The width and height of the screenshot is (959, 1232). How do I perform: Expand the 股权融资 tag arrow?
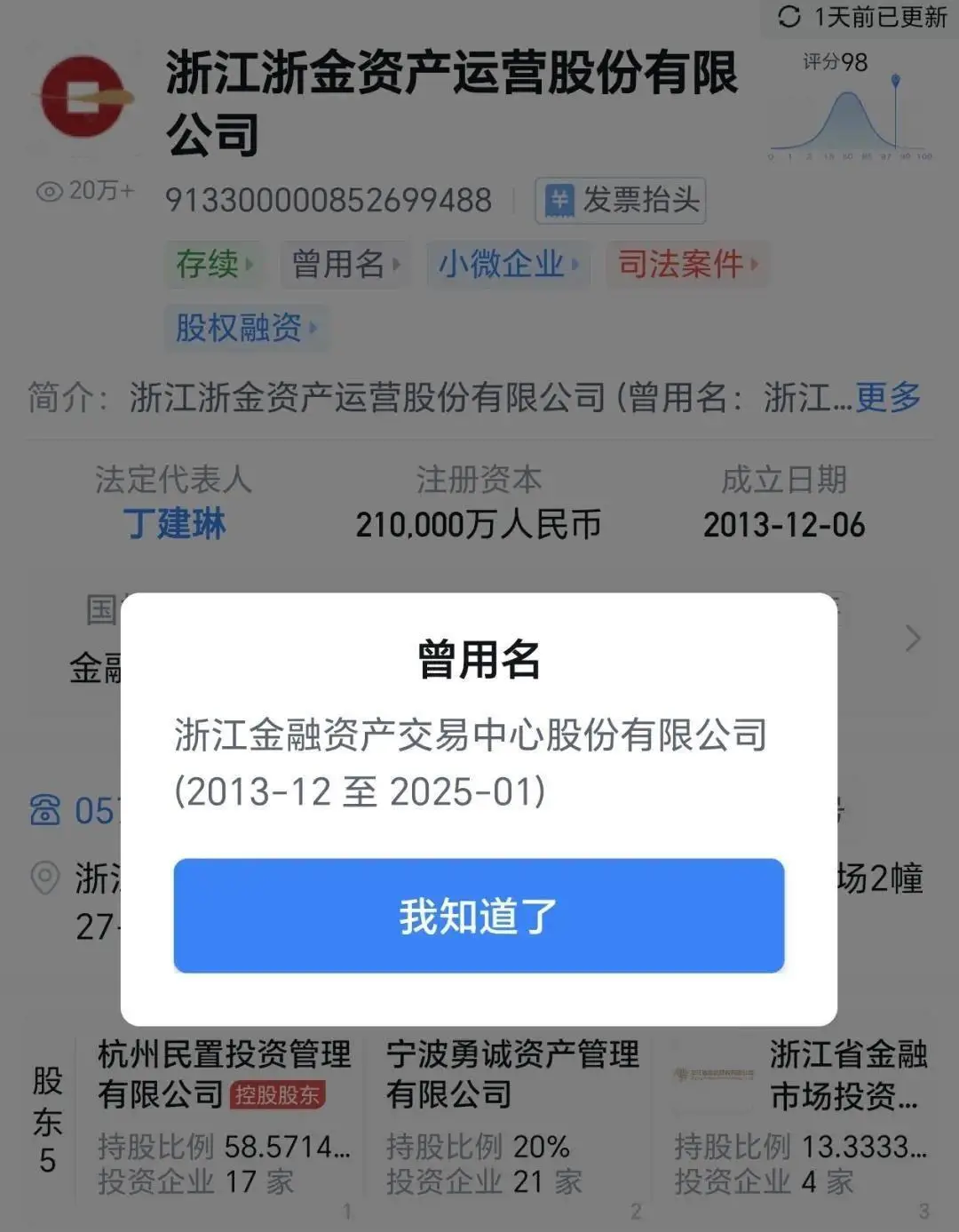pos(315,330)
